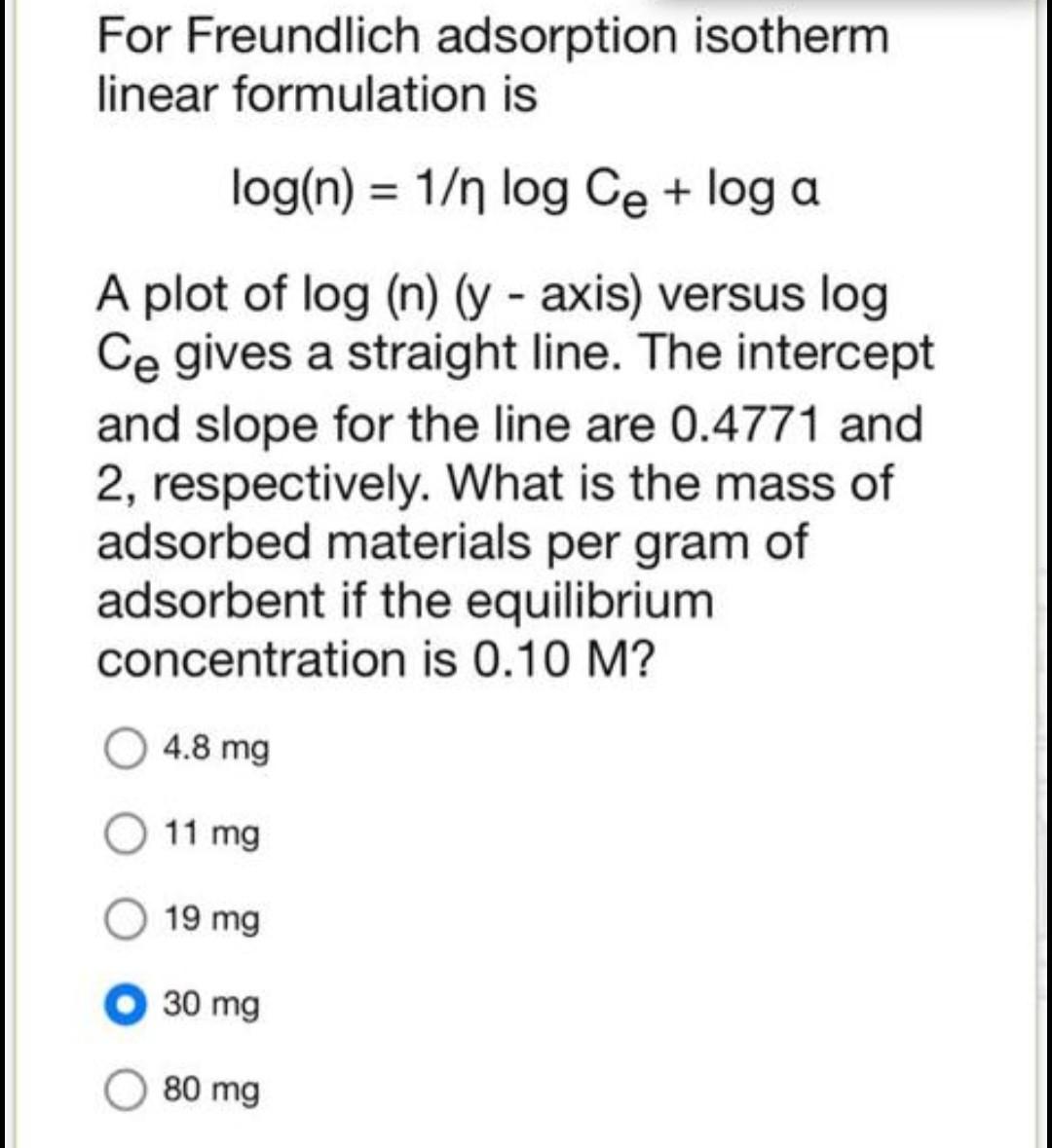
Task: Select the 11 mg radio button
Action: coord(125,834)
